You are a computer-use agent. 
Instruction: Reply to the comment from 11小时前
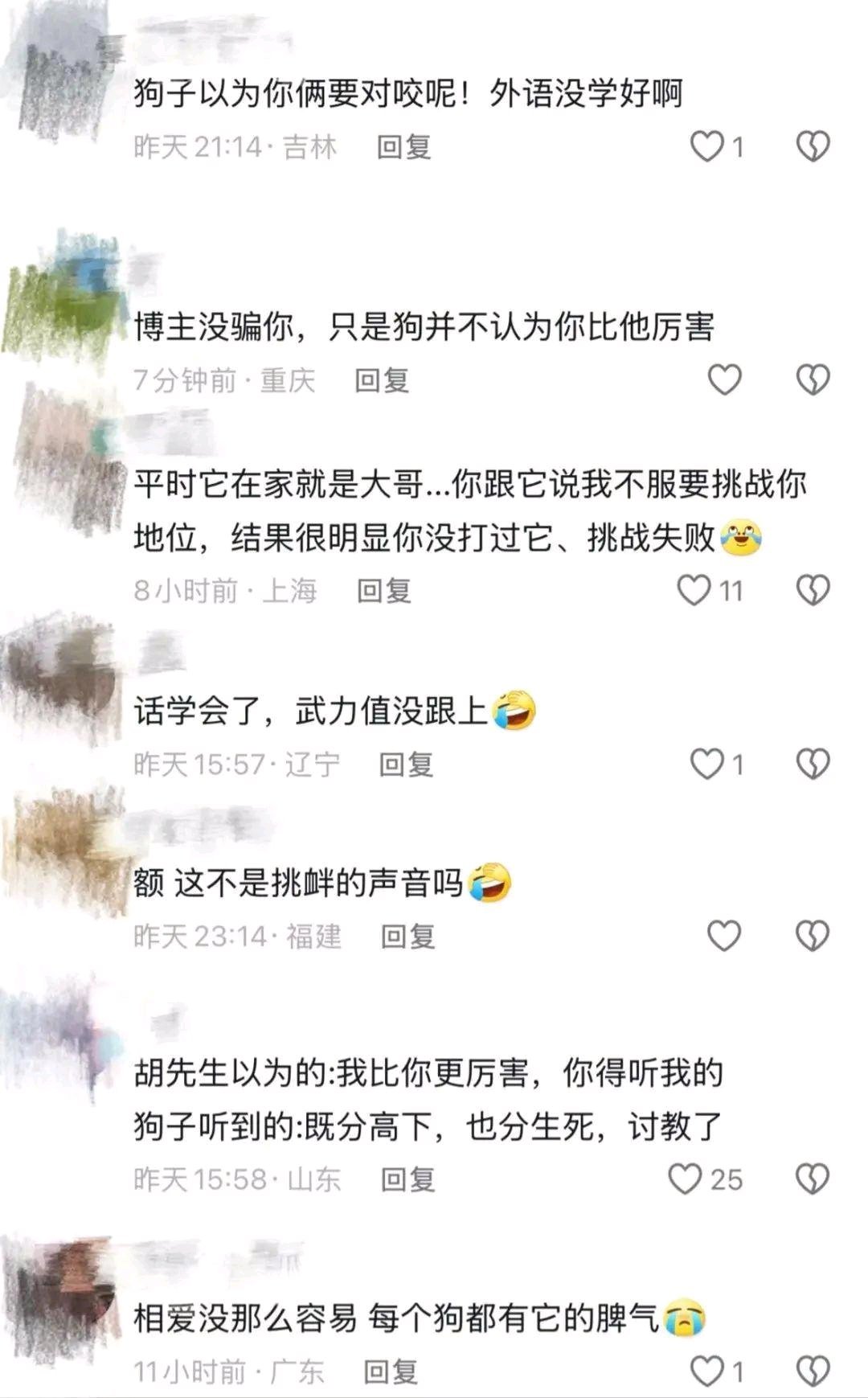click(x=391, y=1371)
